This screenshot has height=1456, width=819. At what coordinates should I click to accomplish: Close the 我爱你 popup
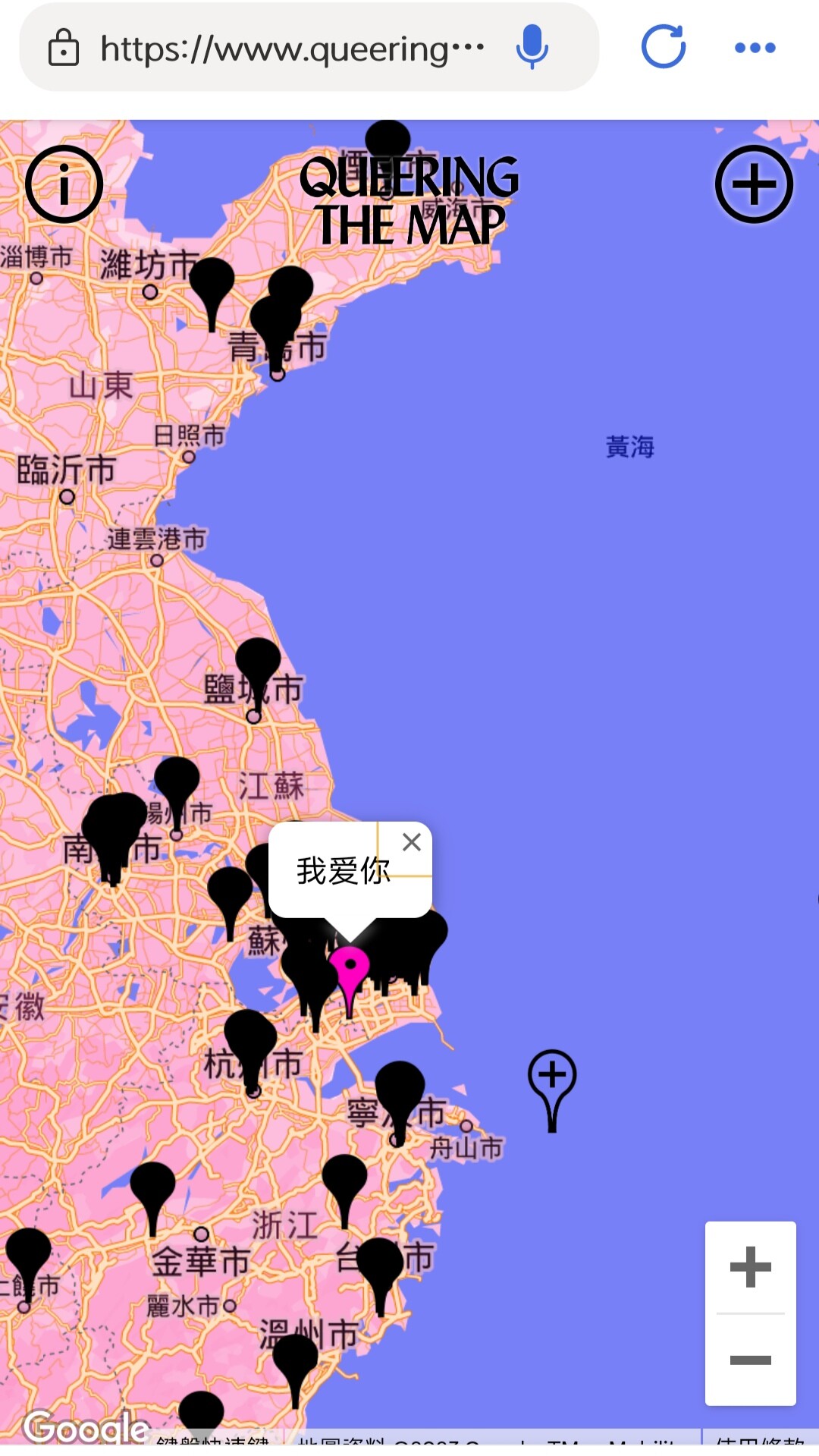412,841
